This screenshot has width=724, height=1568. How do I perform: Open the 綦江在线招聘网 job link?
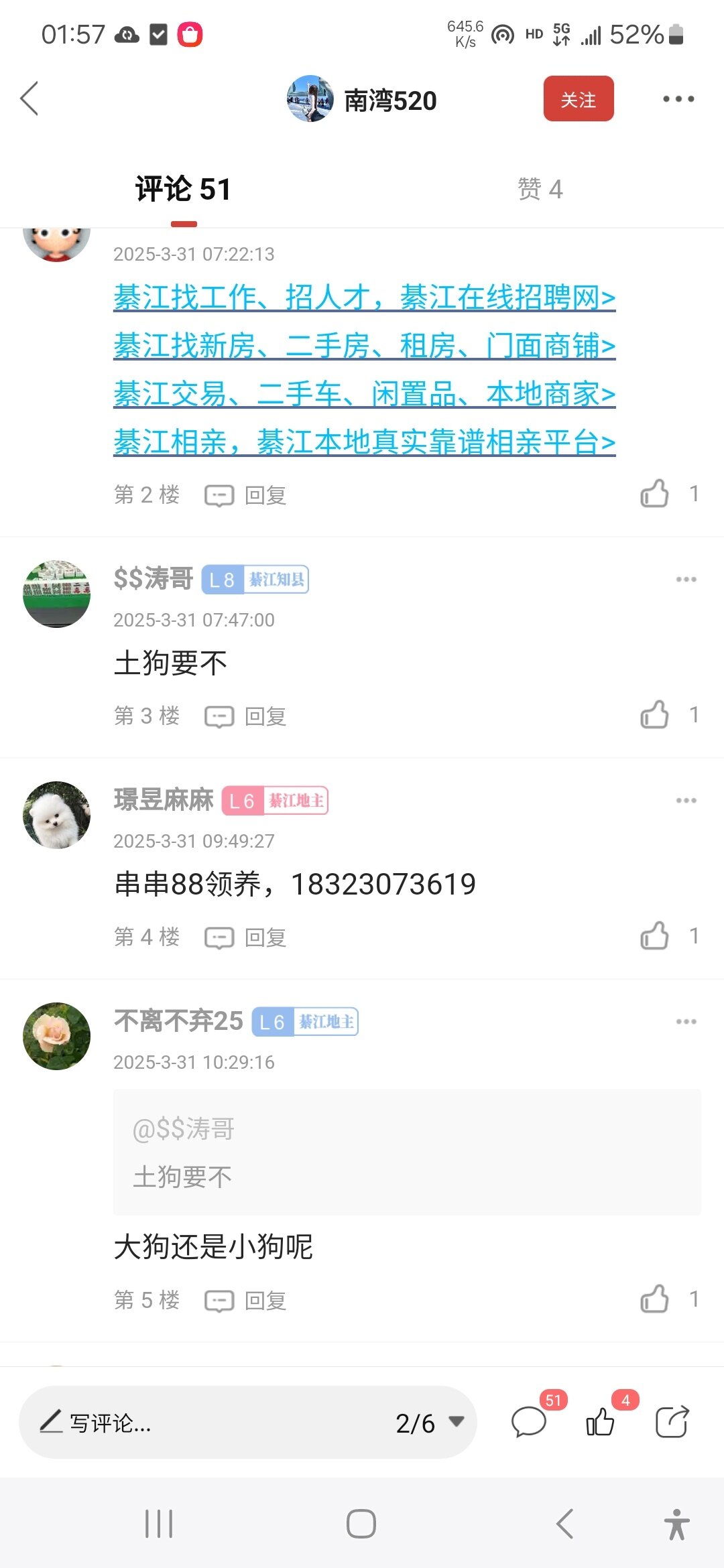point(364,298)
